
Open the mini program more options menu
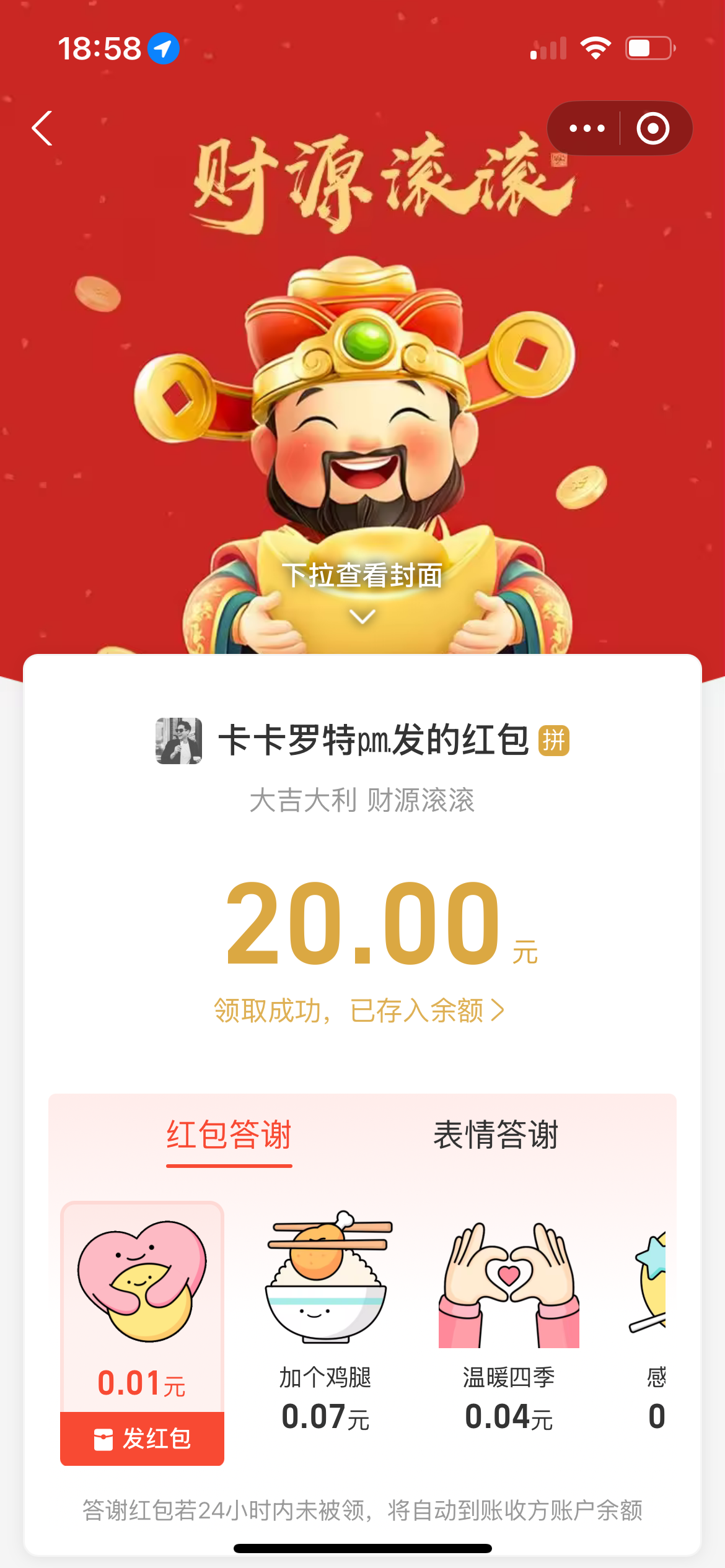tap(586, 128)
